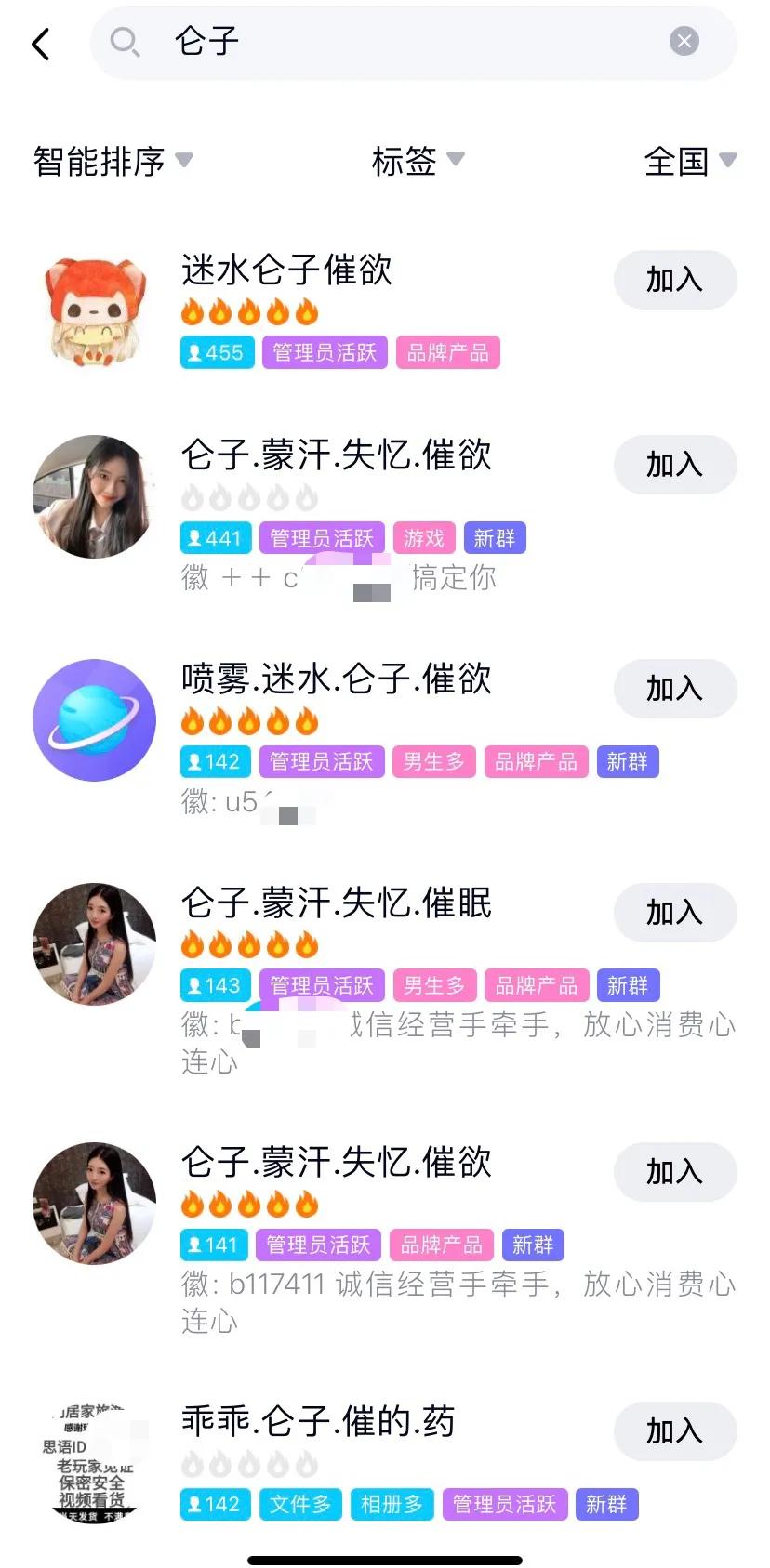Open the 智能排序 sort dropdown
This screenshot has width=770, height=1568.
click(110, 161)
